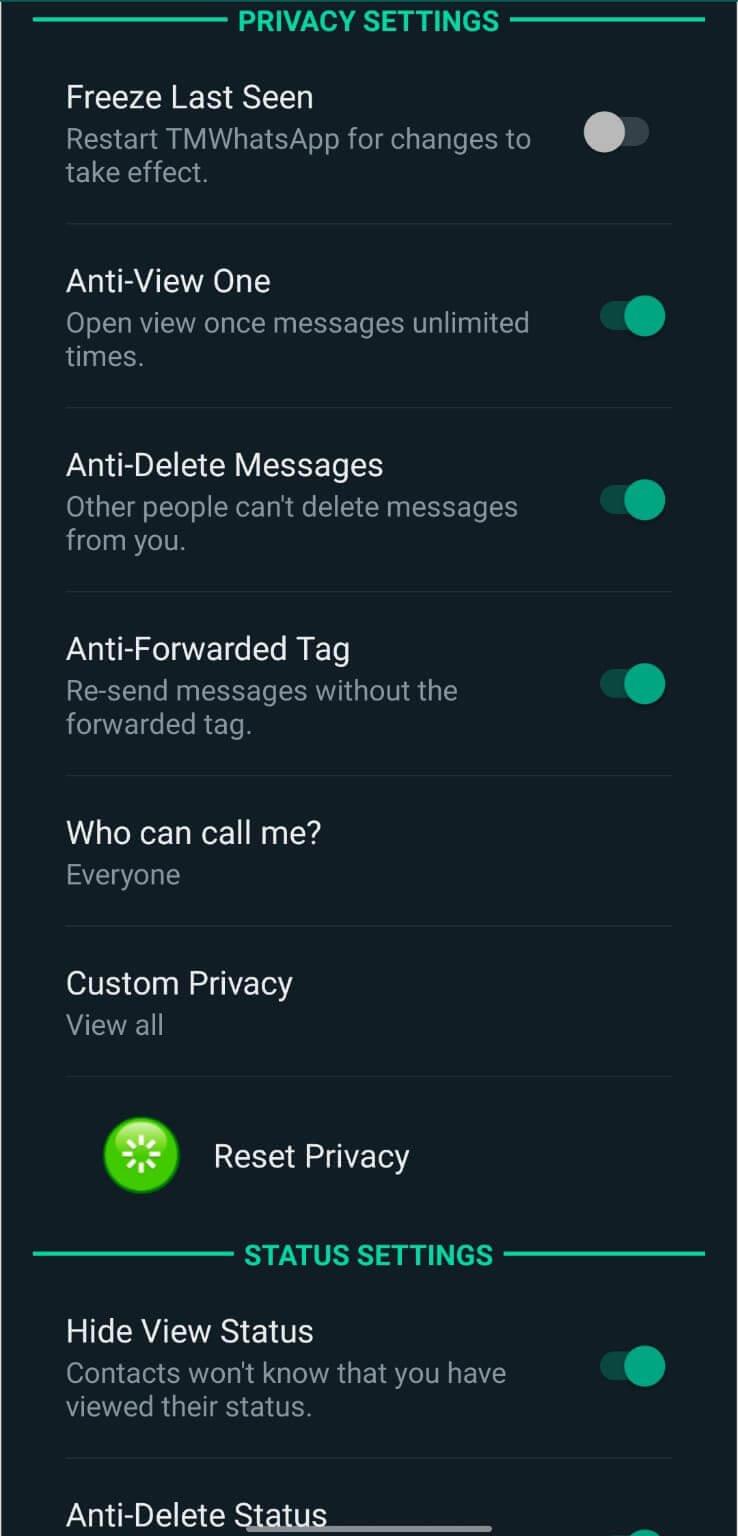Toggle off Anti-Forwarded Tag
The width and height of the screenshot is (738, 1536).
pos(632,684)
